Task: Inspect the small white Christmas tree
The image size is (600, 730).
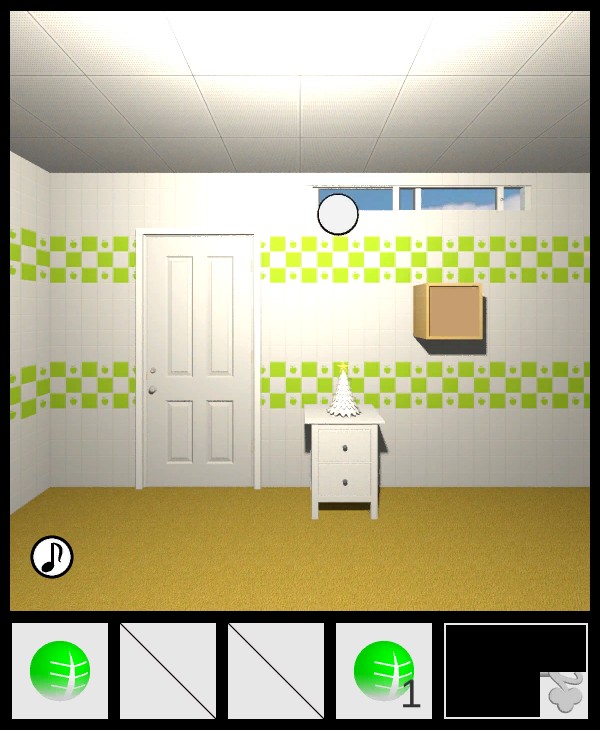Action: pos(344,393)
